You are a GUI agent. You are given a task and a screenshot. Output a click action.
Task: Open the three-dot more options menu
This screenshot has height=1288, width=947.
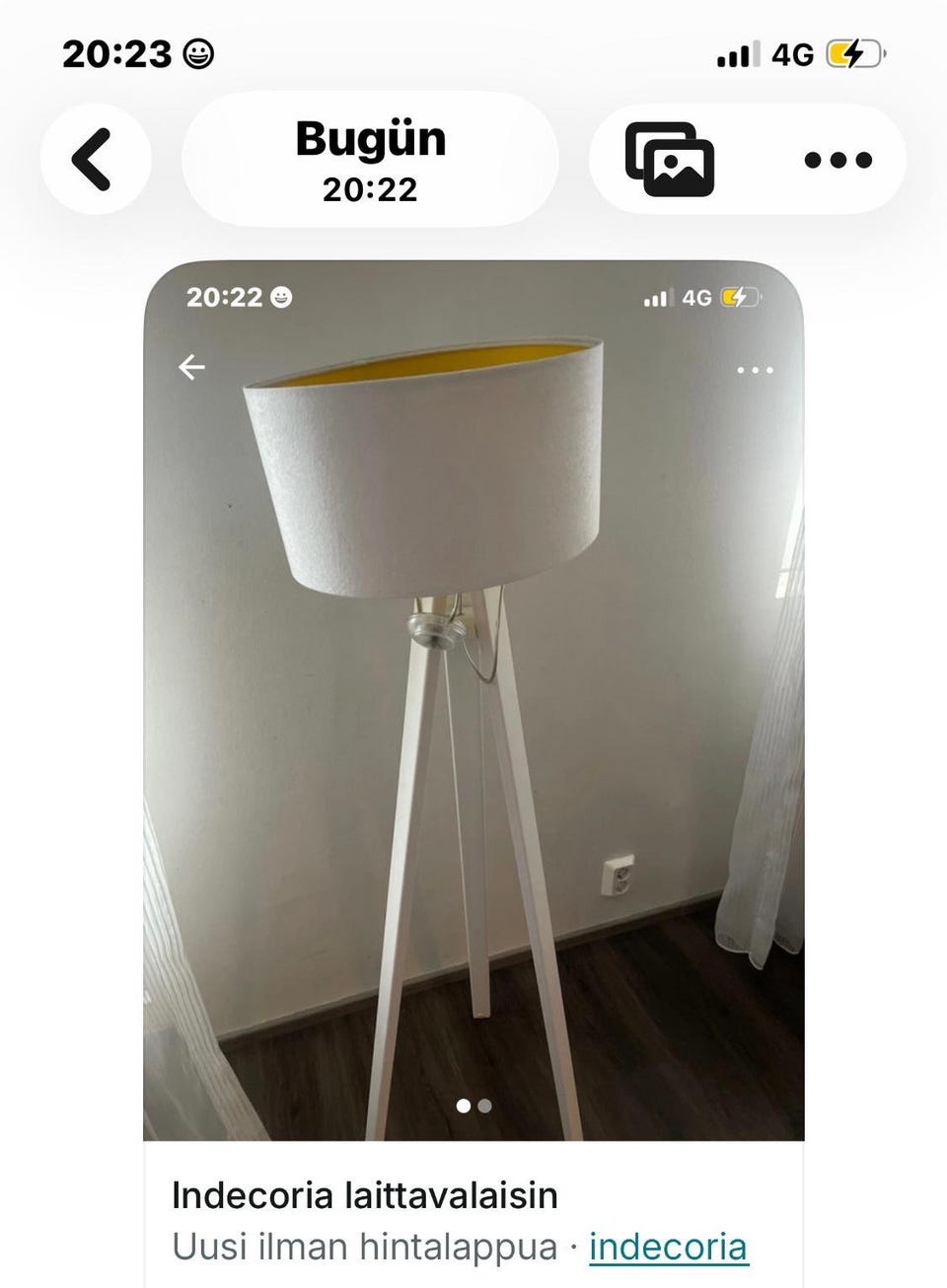coord(838,160)
